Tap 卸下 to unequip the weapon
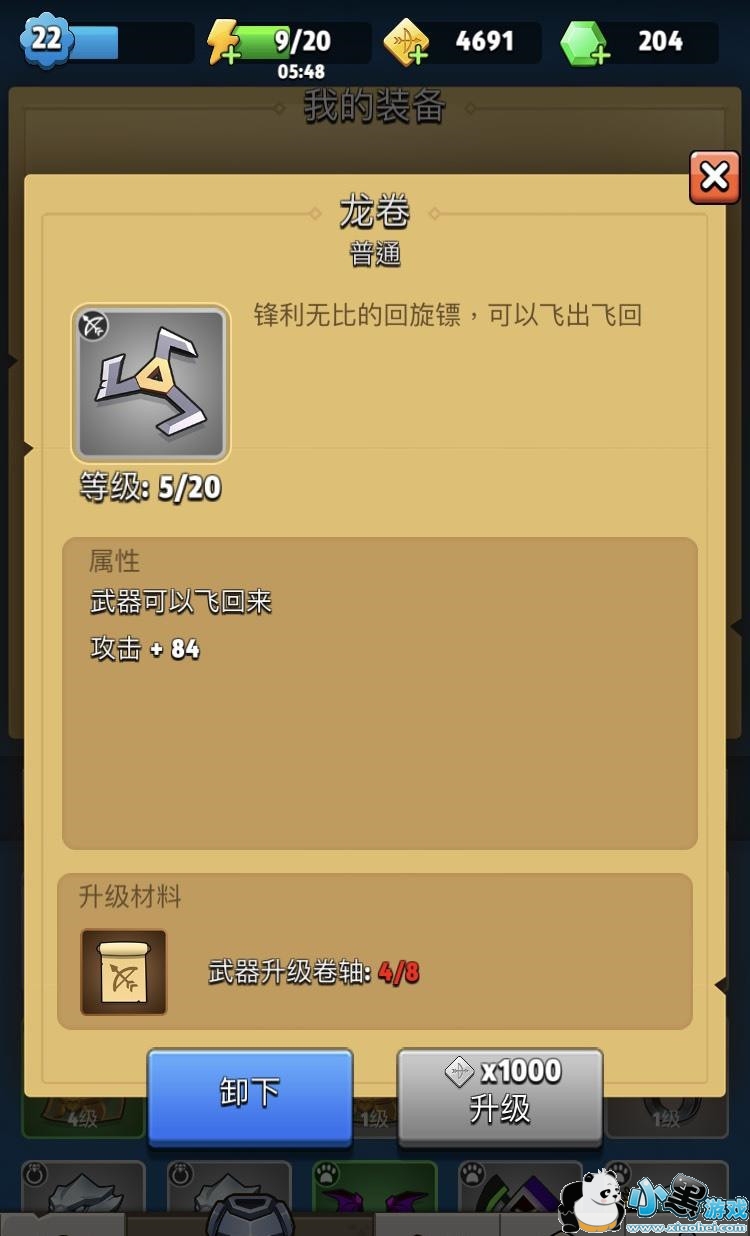Image resolution: width=750 pixels, height=1236 pixels. [250, 1094]
